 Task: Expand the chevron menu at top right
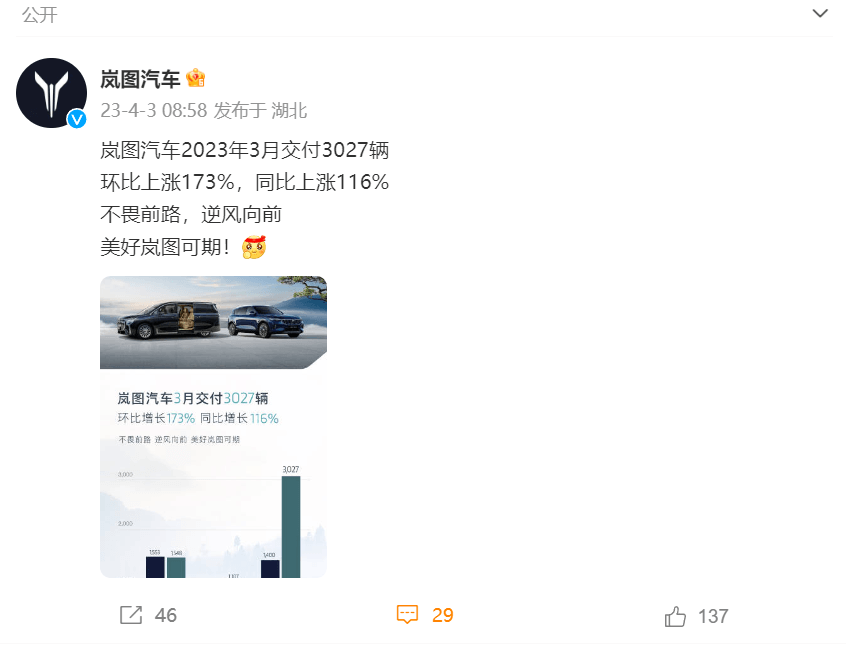tap(820, 14)
